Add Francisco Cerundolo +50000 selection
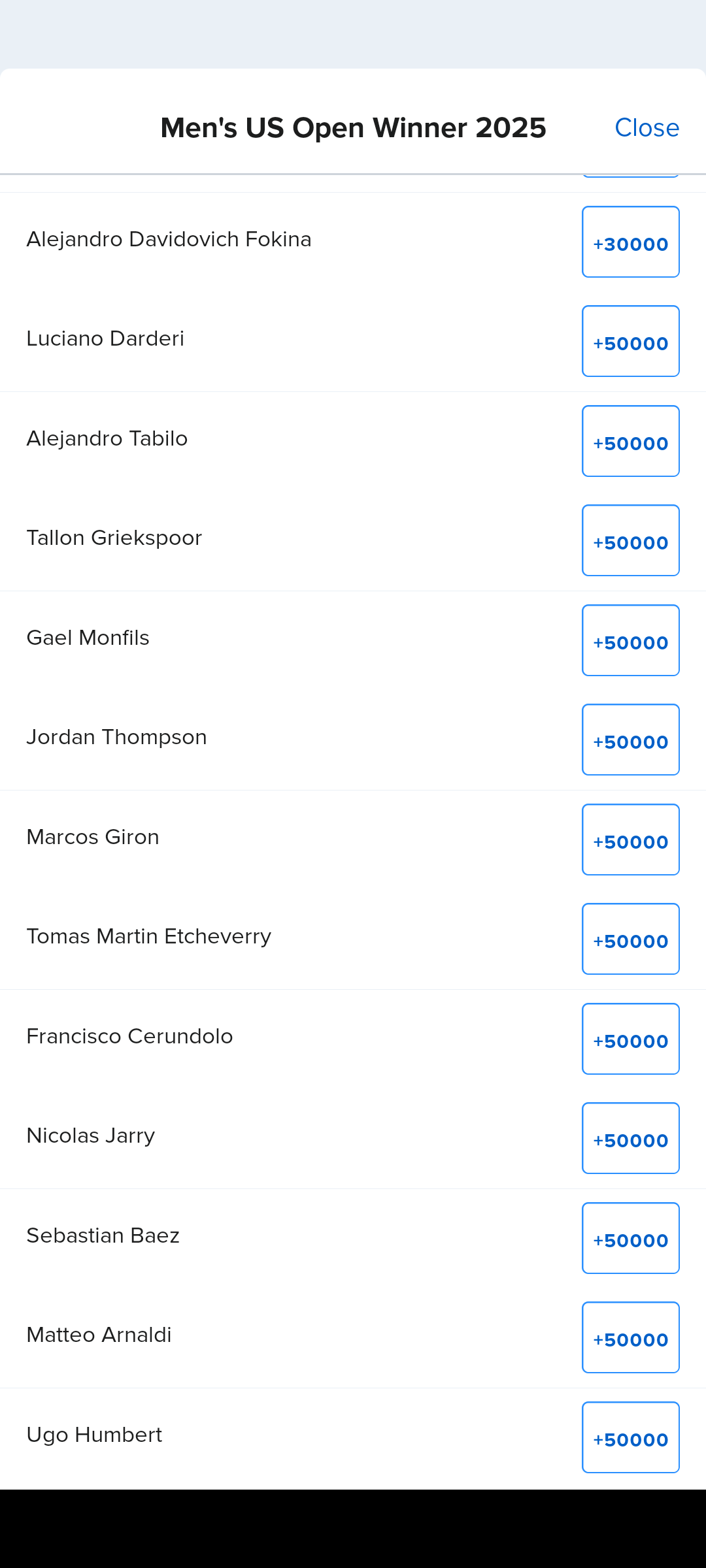The width and height of the screenshot is (706, 1568). 630,1039
